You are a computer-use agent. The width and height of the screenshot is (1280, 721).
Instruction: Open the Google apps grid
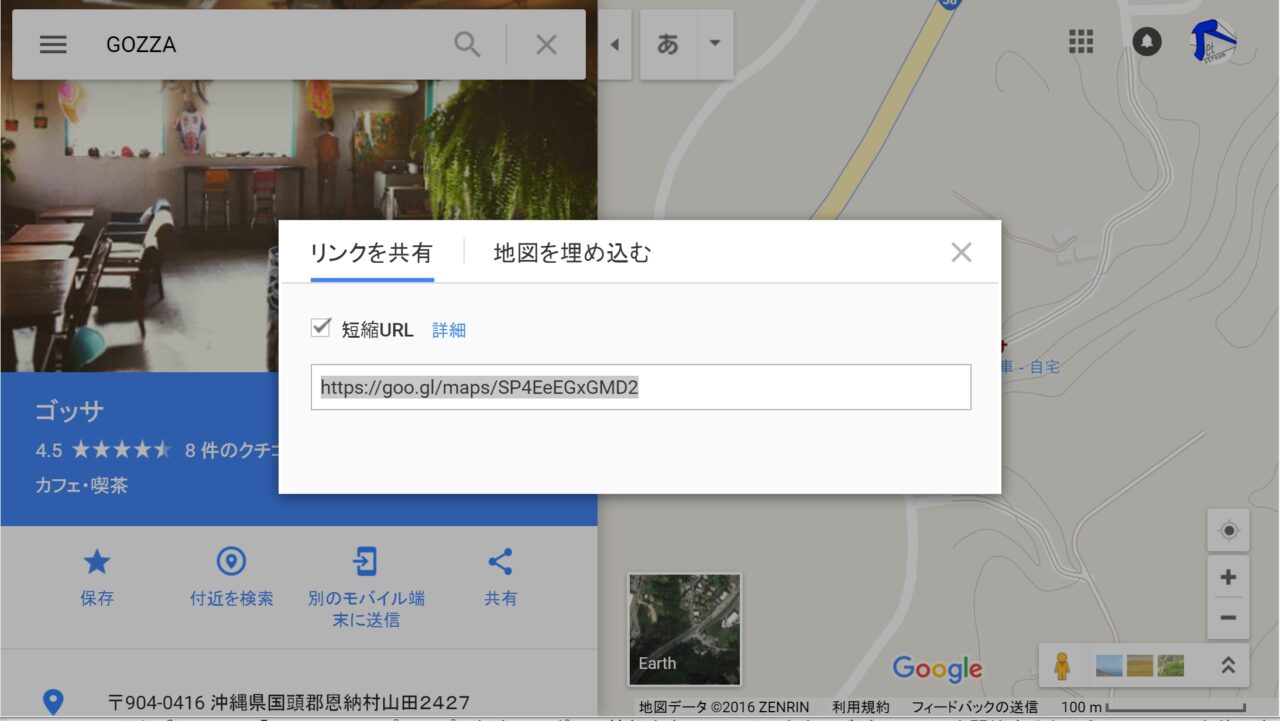click(1081, 41)
